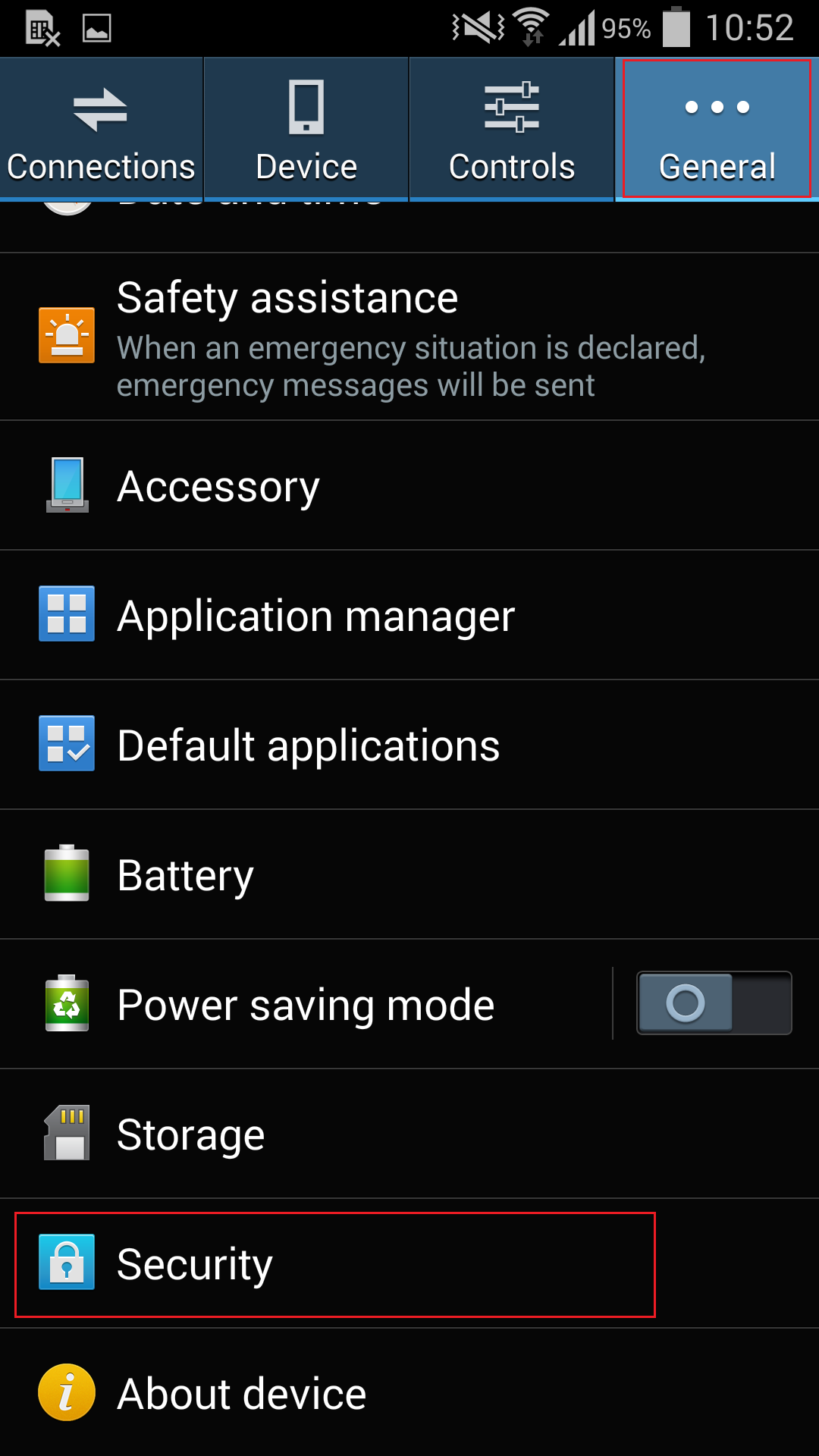Open Storage settings
This screenshot has height=1456, width=819.
coord(409,1134)
